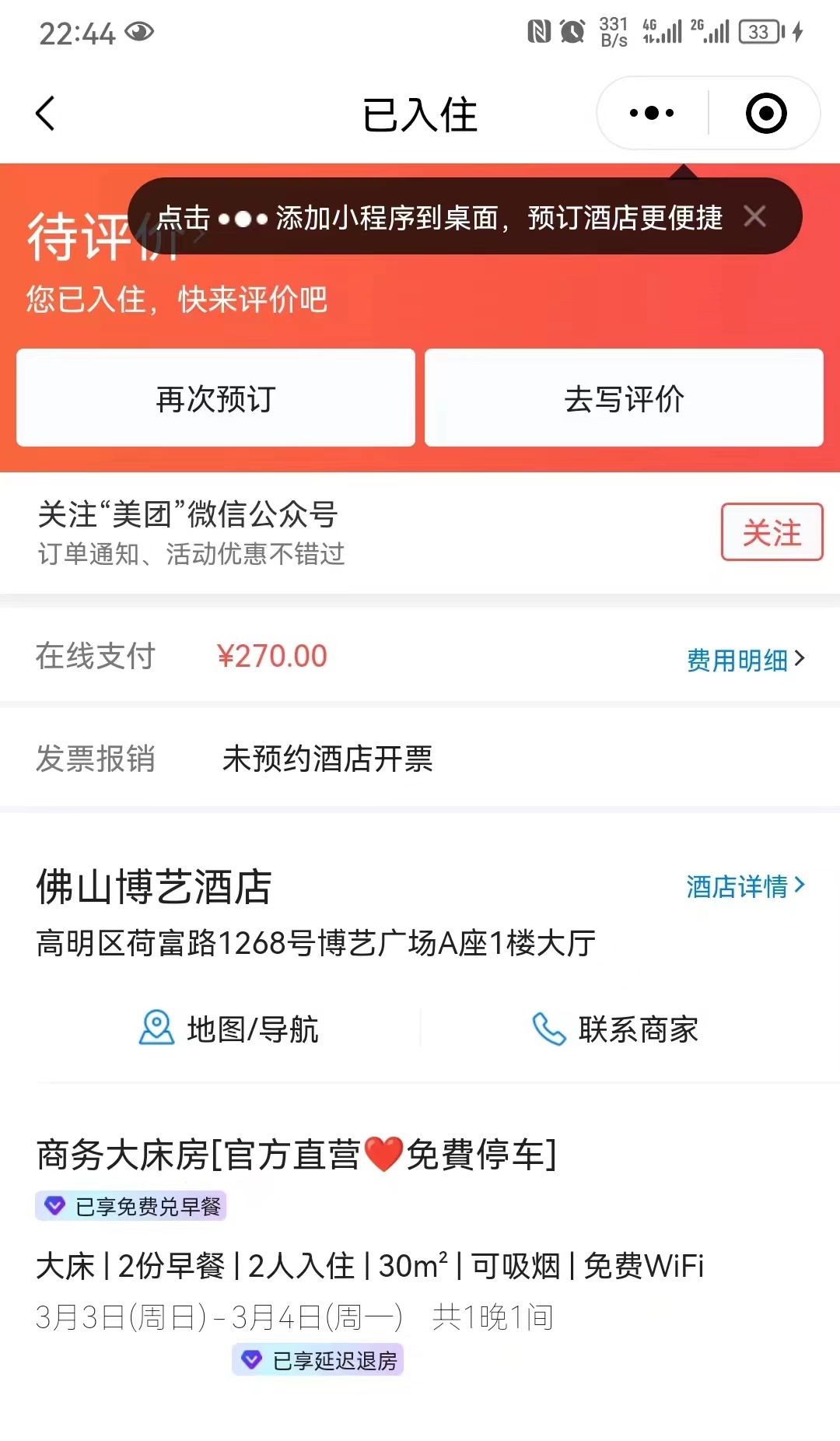Tap 再次预订 to book again
The image size is (840, 1441).
pos(215,398)
